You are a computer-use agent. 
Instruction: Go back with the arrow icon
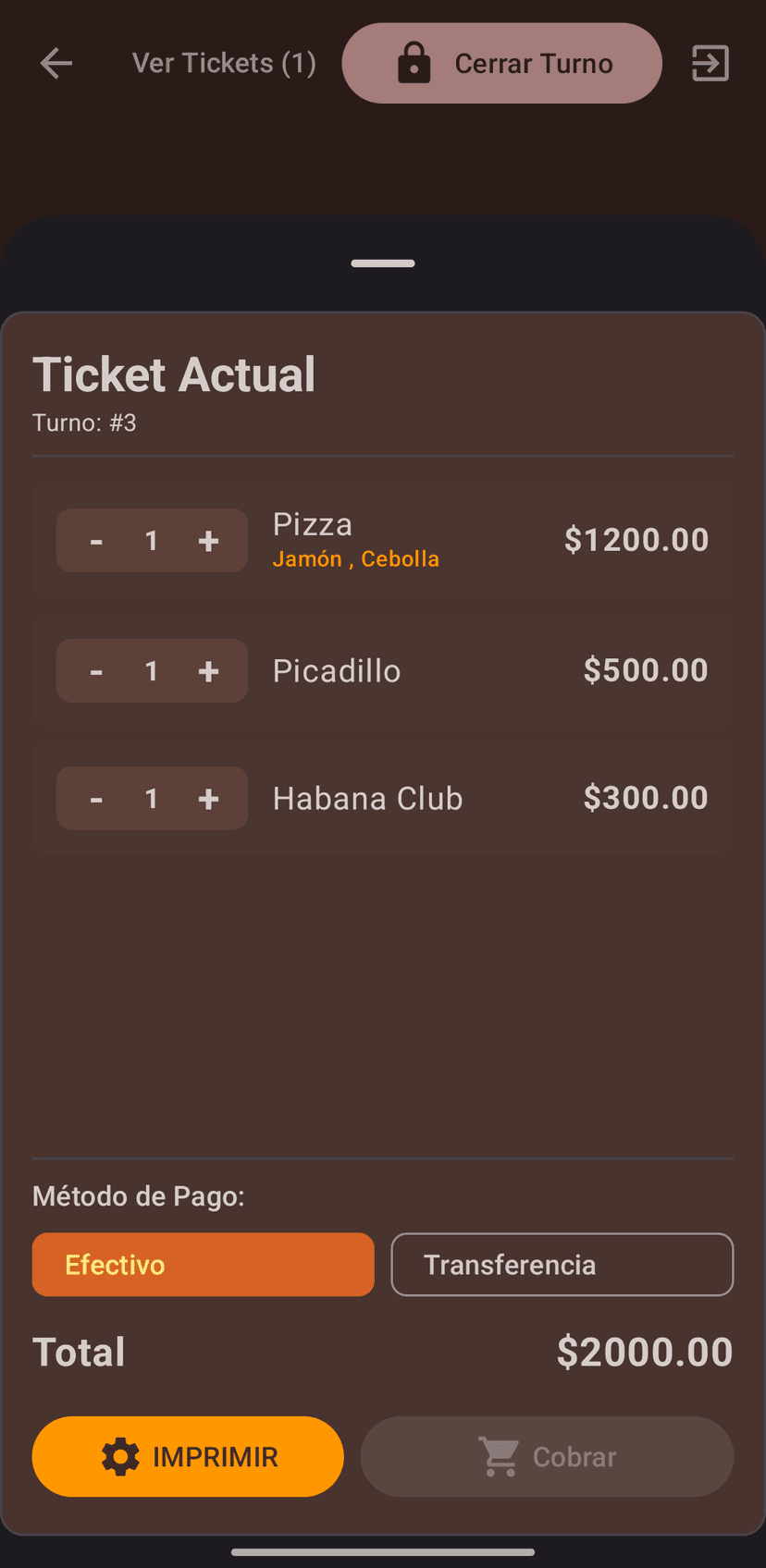(x=56, y=63)
